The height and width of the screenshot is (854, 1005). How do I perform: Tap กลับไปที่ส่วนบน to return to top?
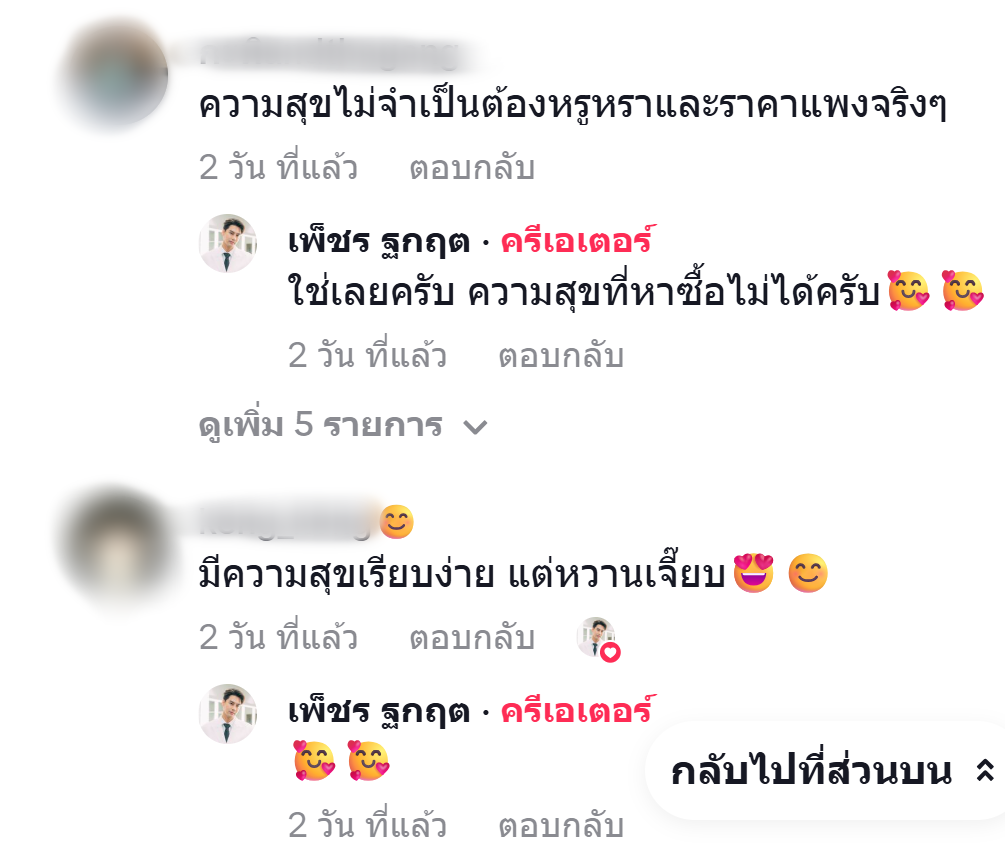[x=830, y=771]
